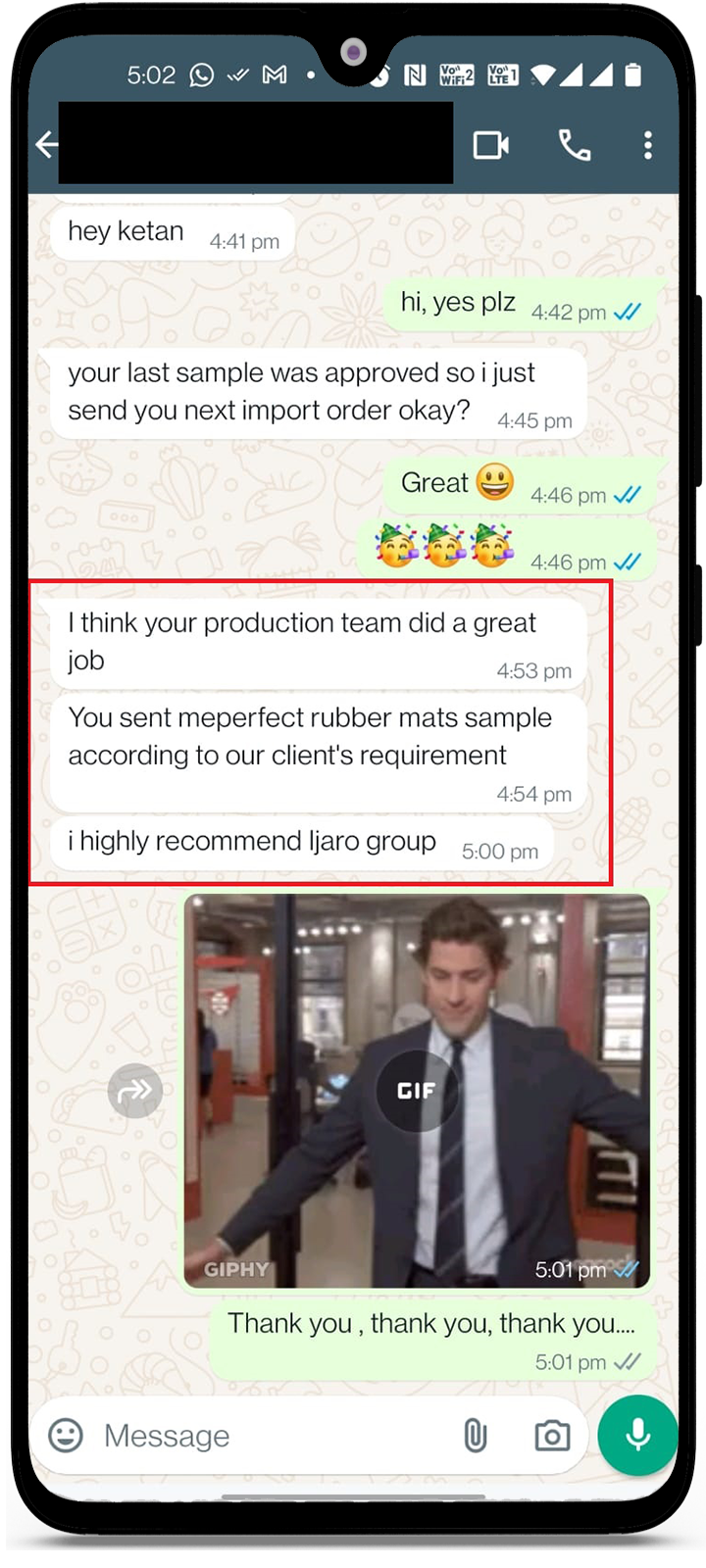The image size is (706, 1568).
Task: Go back to the chats list
Action: point(46,145)
